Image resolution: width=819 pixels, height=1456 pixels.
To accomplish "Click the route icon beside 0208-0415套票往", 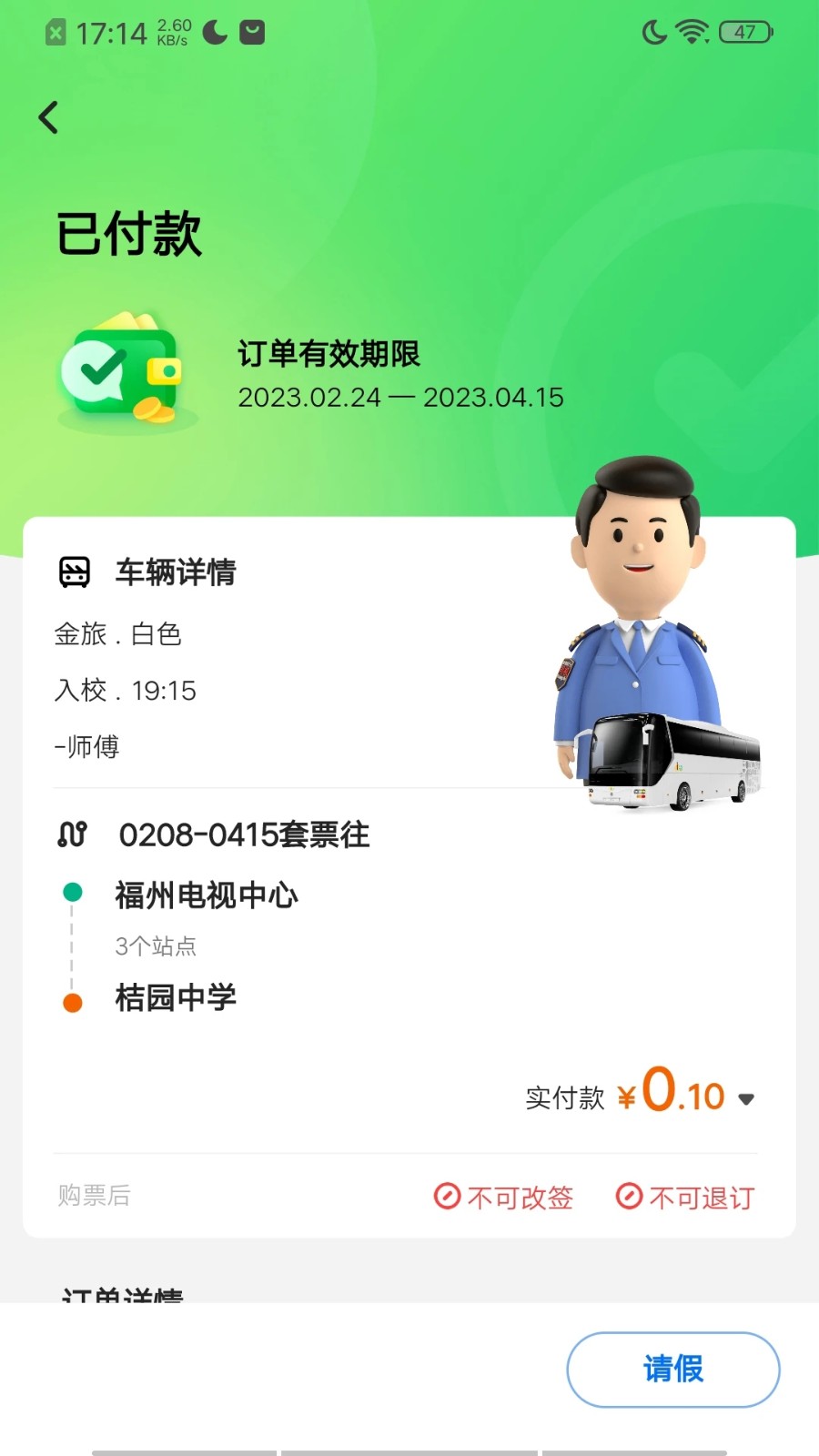I will 73,834.
